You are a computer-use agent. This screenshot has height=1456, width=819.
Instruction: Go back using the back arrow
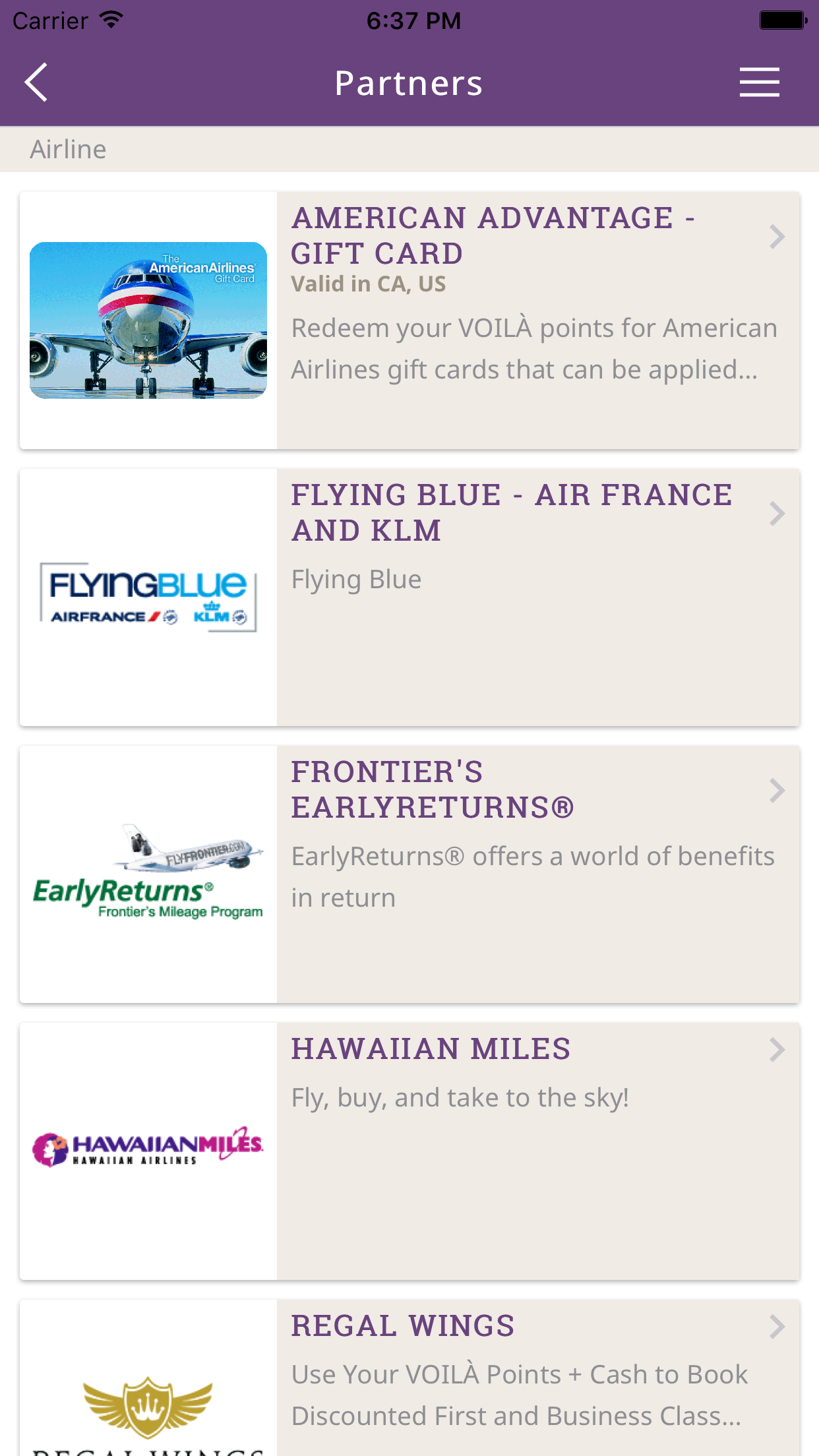(x=36, y=82)
